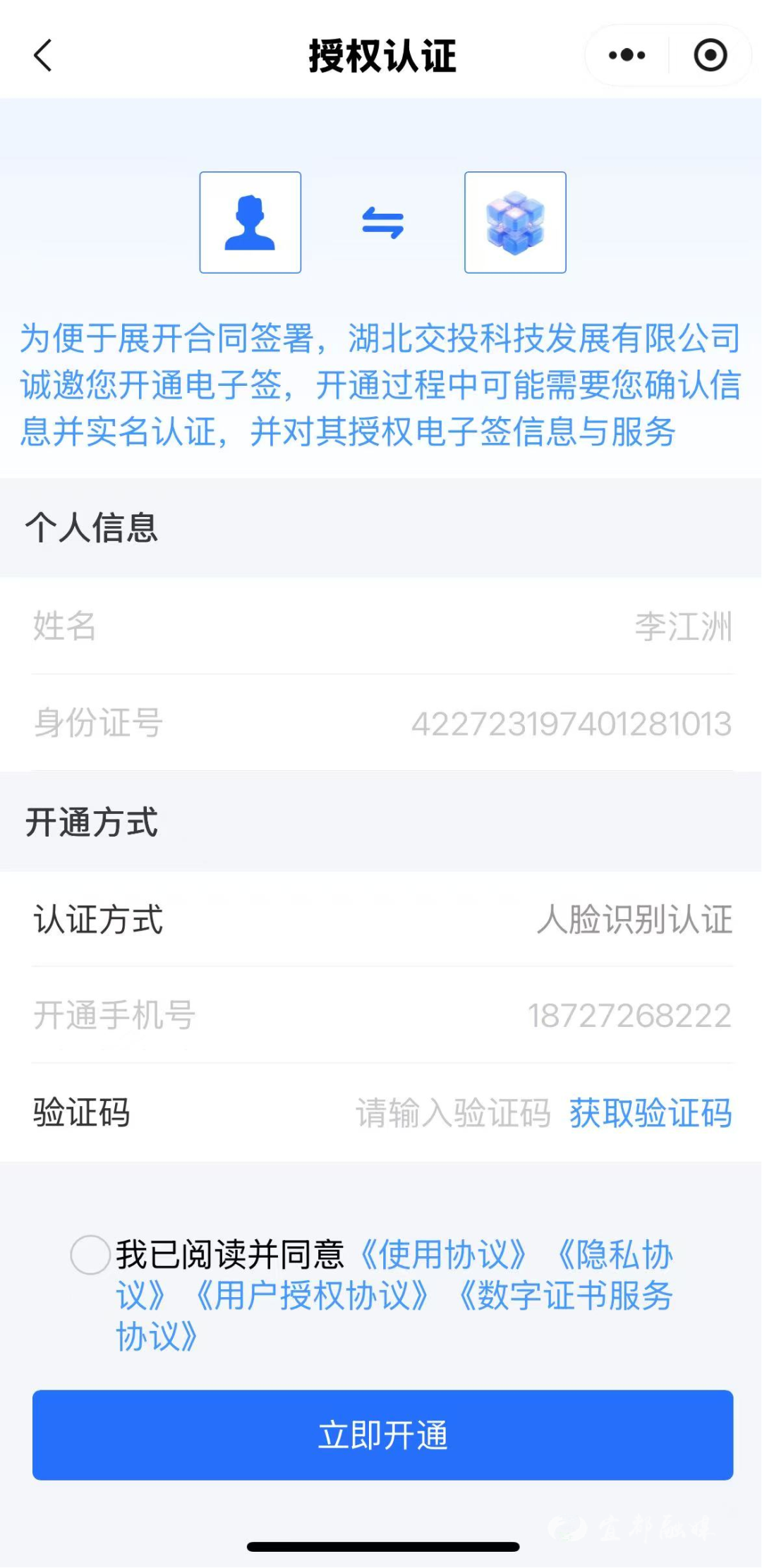The height and width of the screenshot is (1568, 762).
Task: Read the 《数字证书服务协议》 link
Action: tap(564, 1296)
